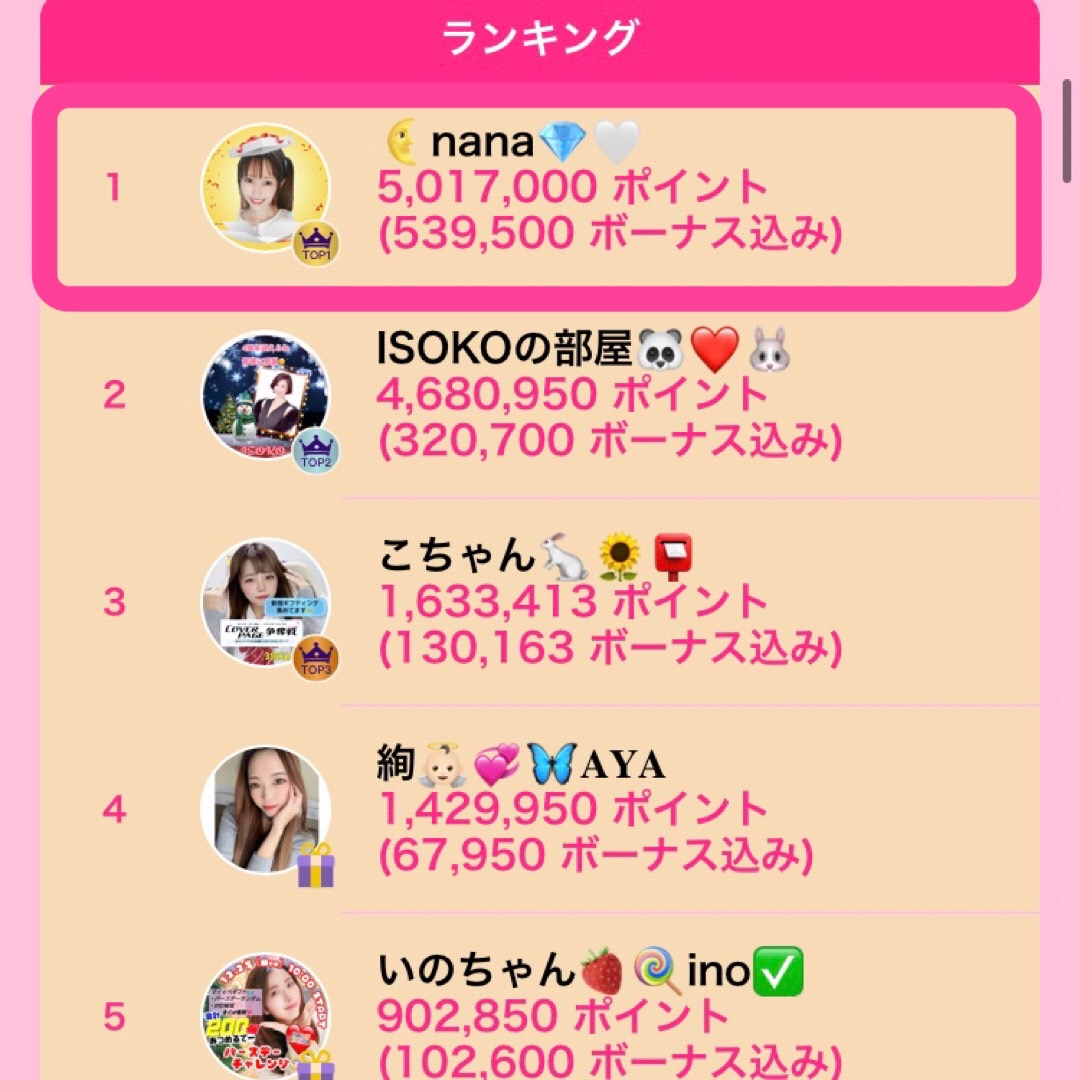Open nana's first-place ranking entry

538,190
